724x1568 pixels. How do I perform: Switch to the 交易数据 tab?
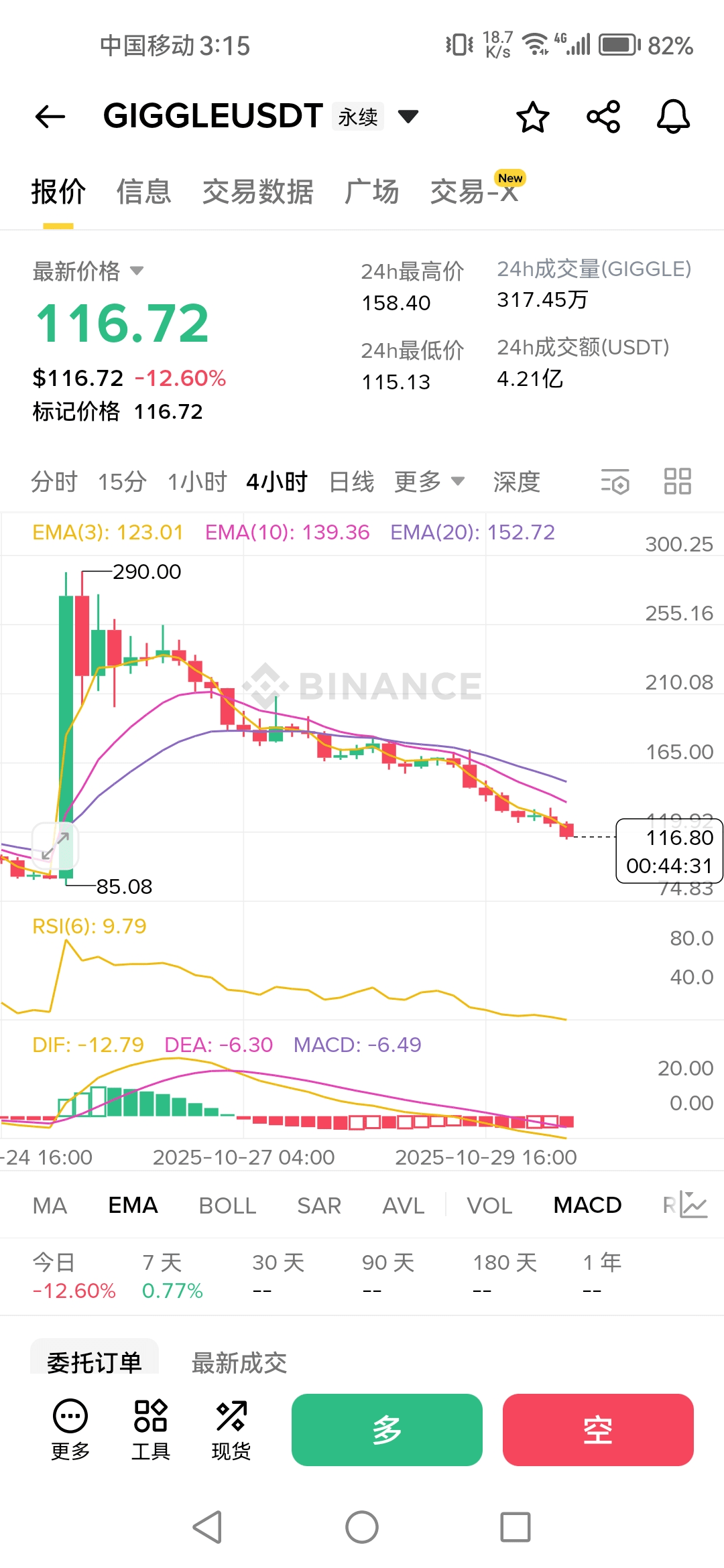tap(258, 192)
